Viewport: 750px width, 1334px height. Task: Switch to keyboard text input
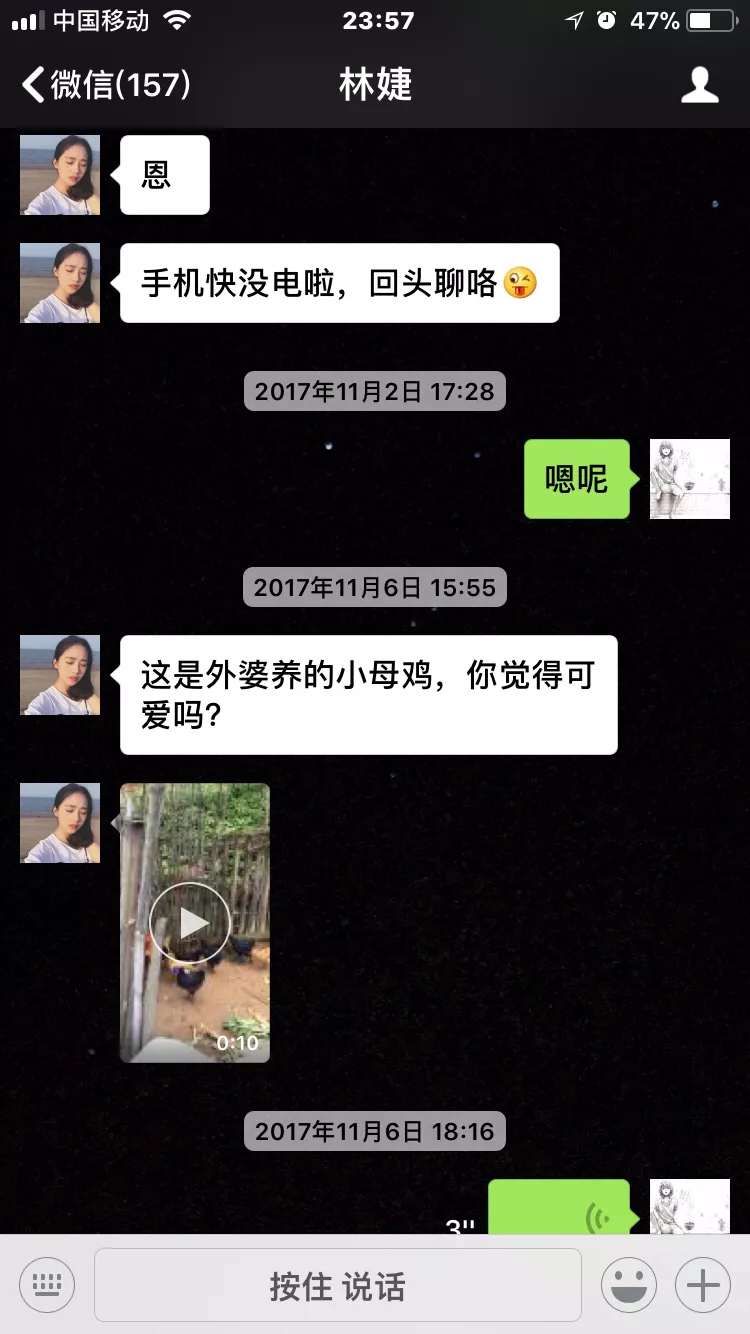[x=47, y=1285]
